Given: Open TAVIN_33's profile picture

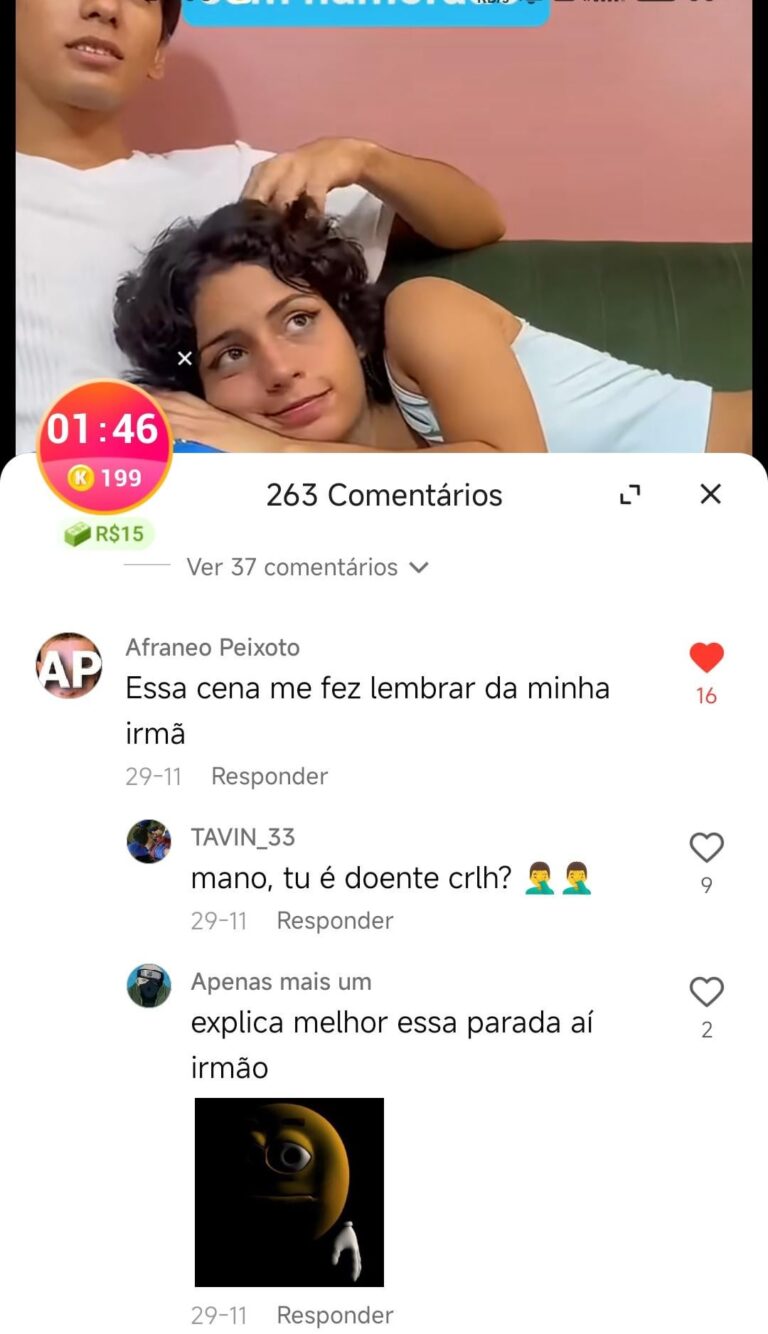Looking at the screenshot, I should click(x=149, y=841).
